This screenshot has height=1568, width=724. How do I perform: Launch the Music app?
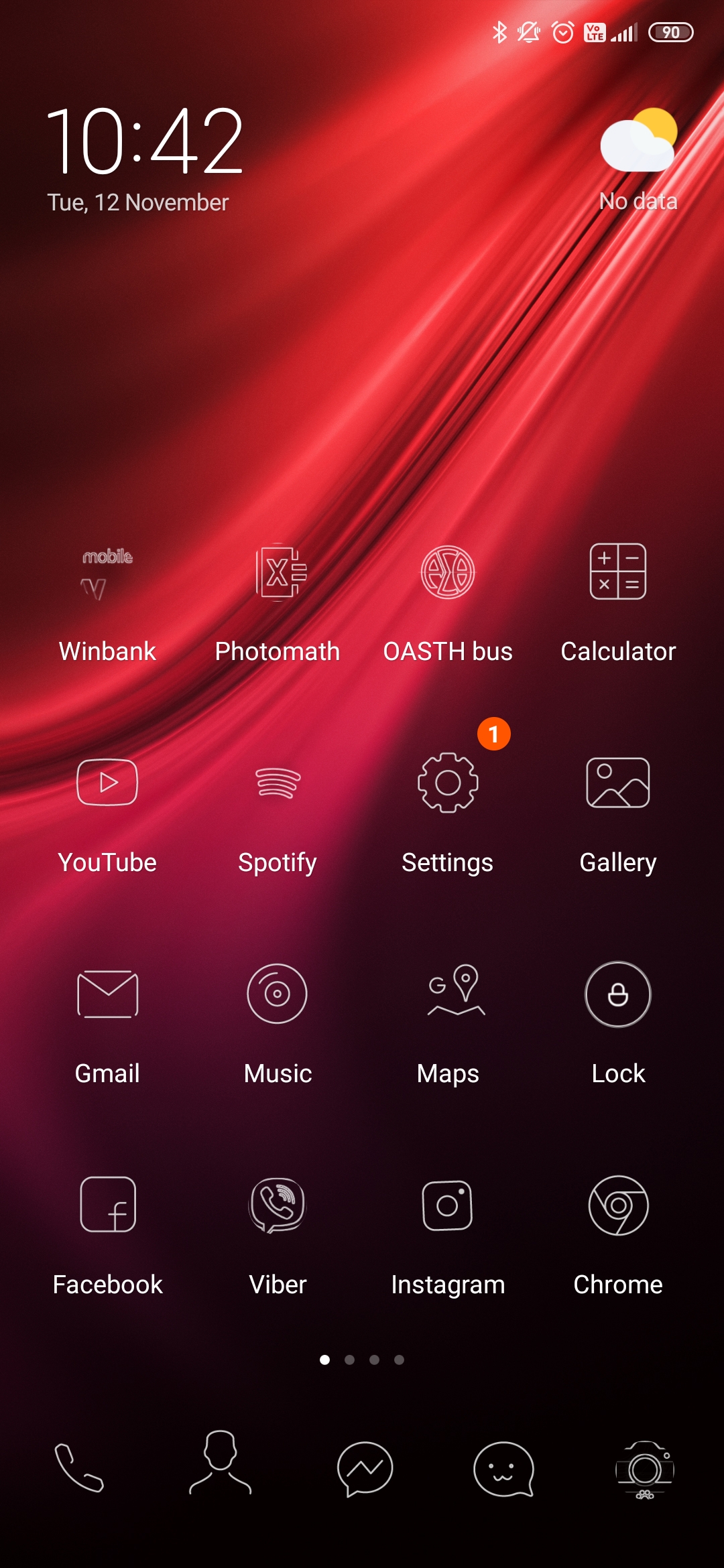[278, 994]
